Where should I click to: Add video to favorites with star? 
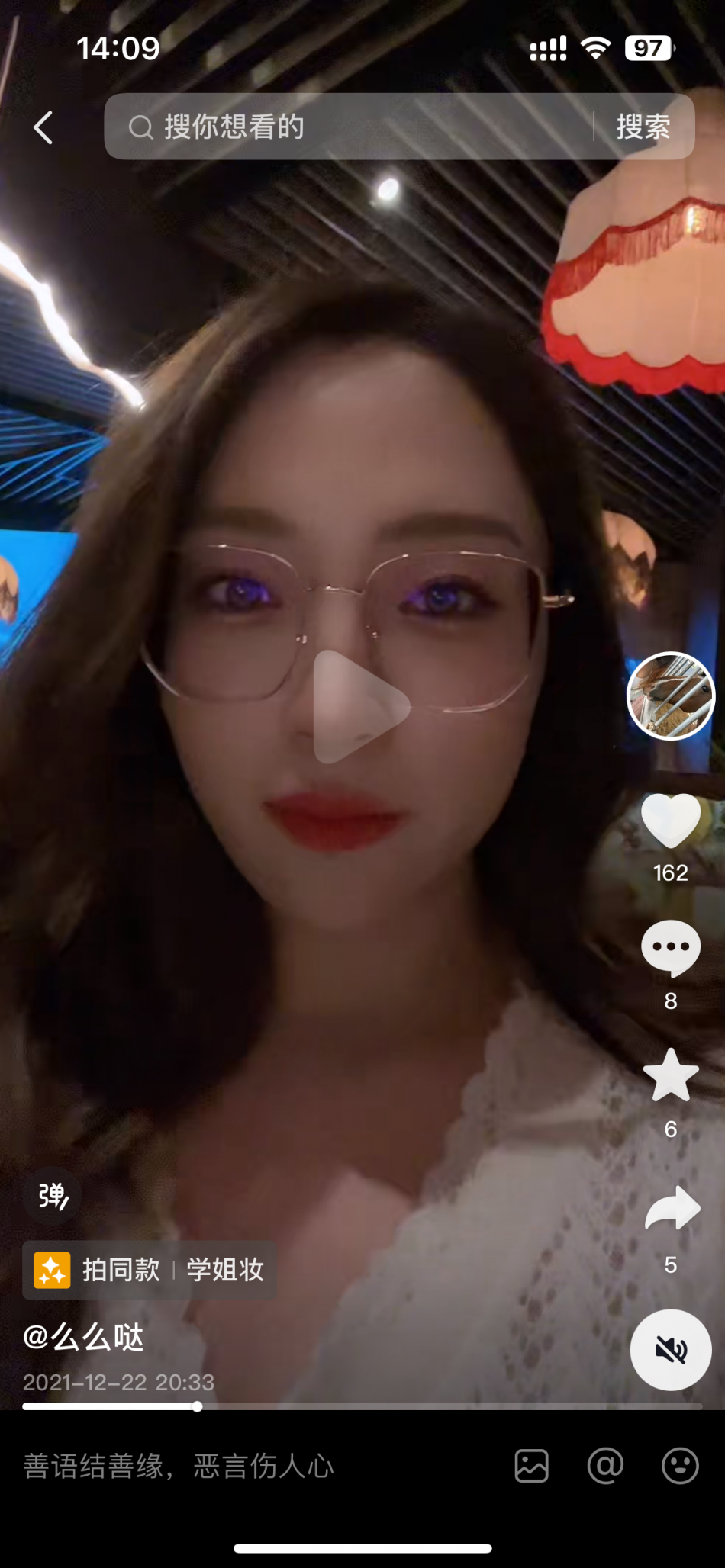tap(670, 1075)
